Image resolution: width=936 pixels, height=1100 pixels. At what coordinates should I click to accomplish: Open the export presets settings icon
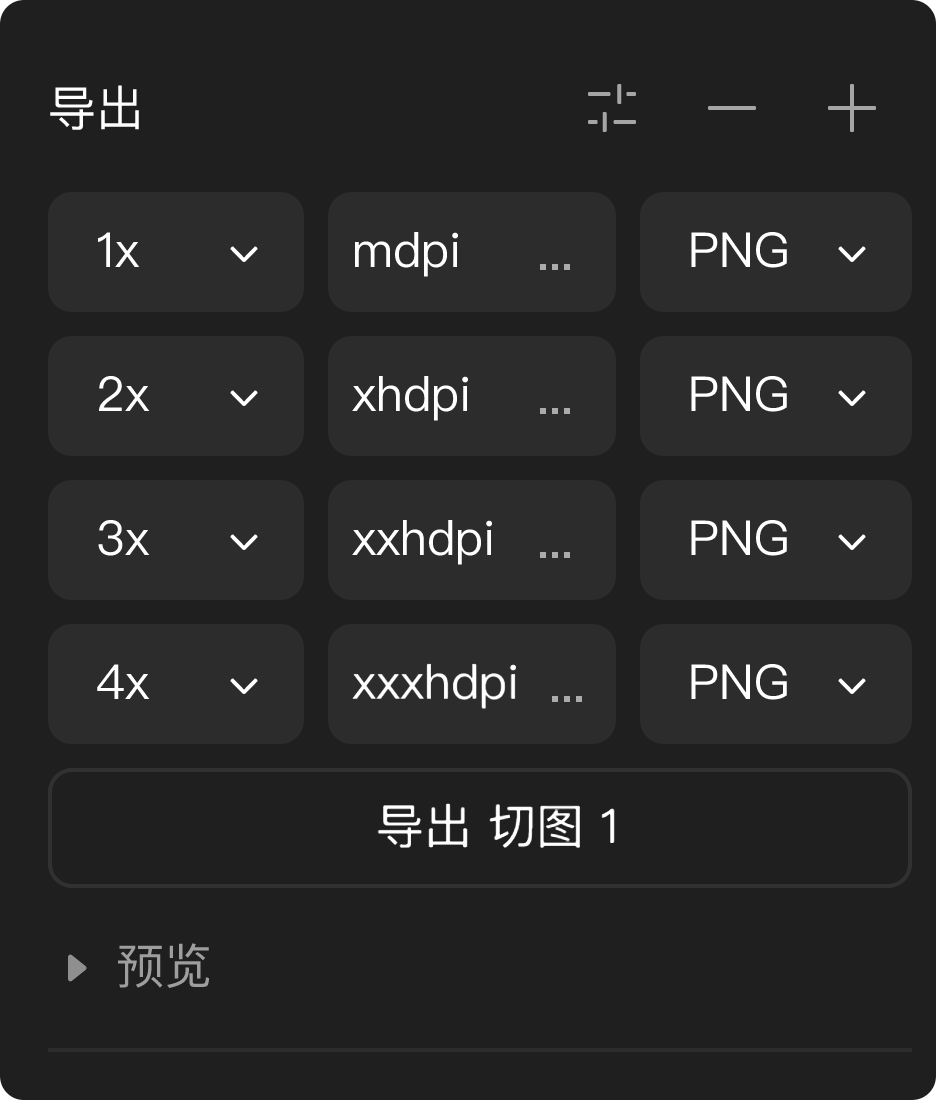[x=612, y=108]
